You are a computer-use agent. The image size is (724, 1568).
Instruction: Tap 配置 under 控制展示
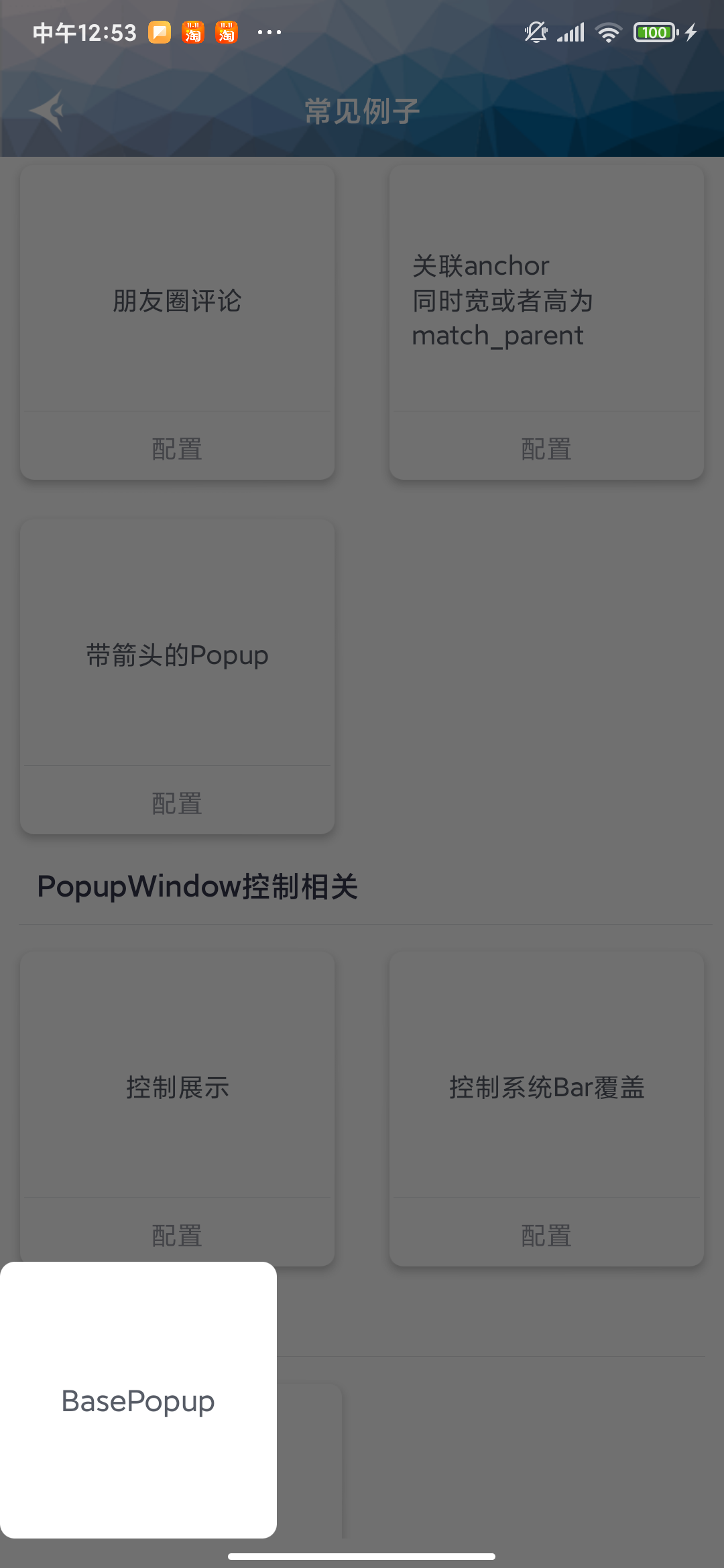(177, 1235)
